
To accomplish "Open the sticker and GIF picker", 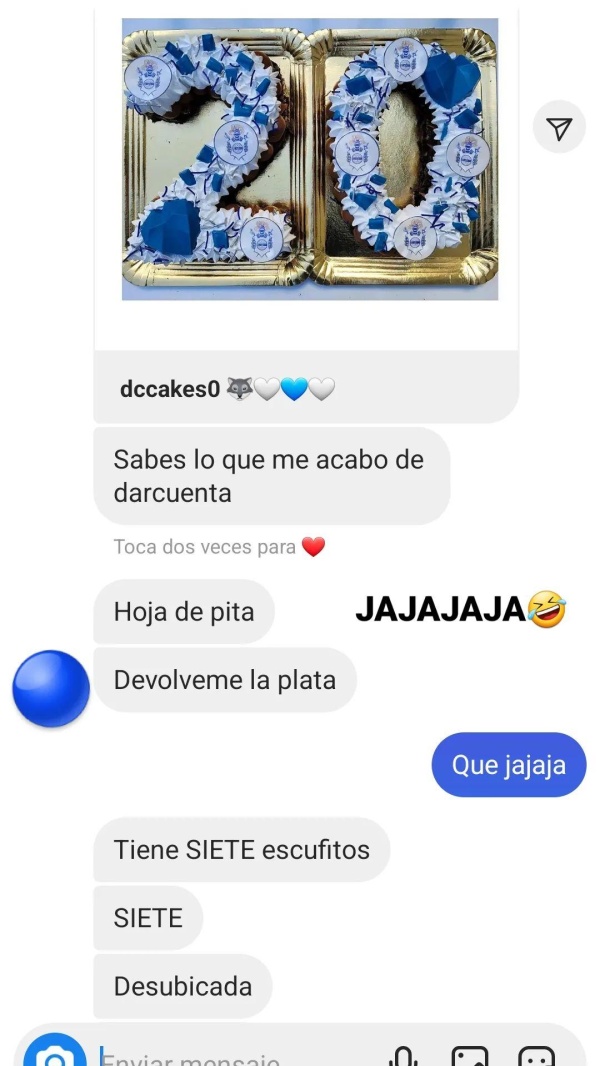I will pos(536,1057).
